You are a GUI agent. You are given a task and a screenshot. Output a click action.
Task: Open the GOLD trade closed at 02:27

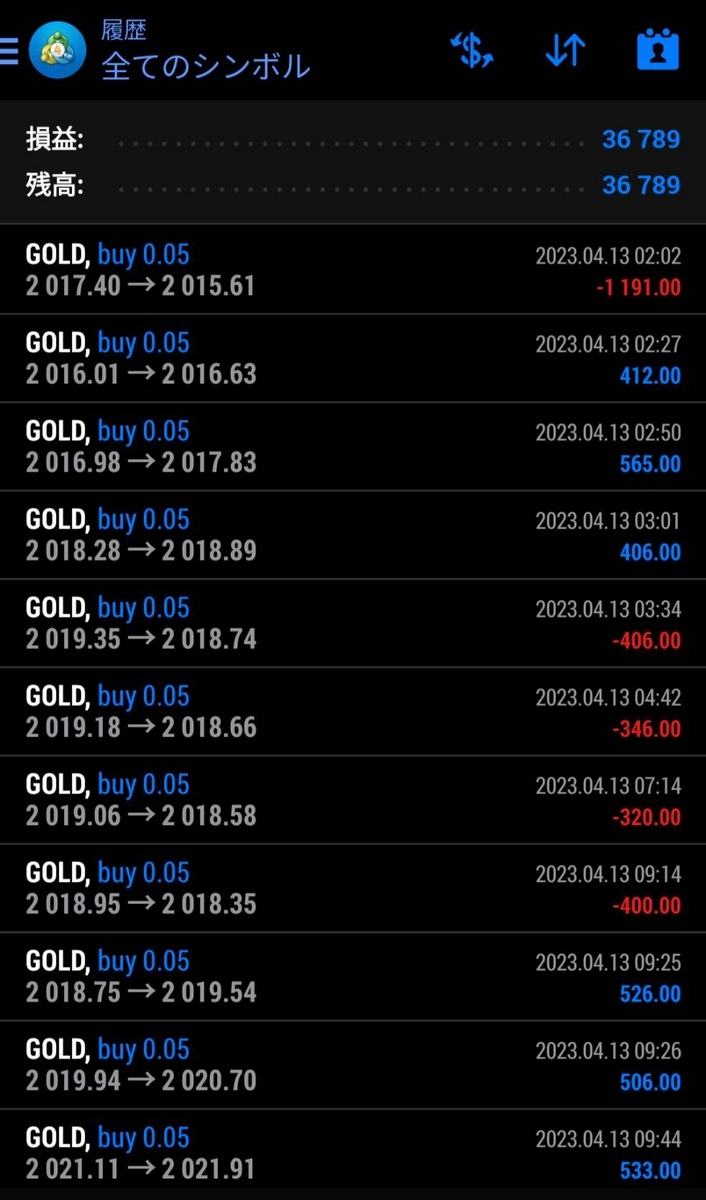353,359
